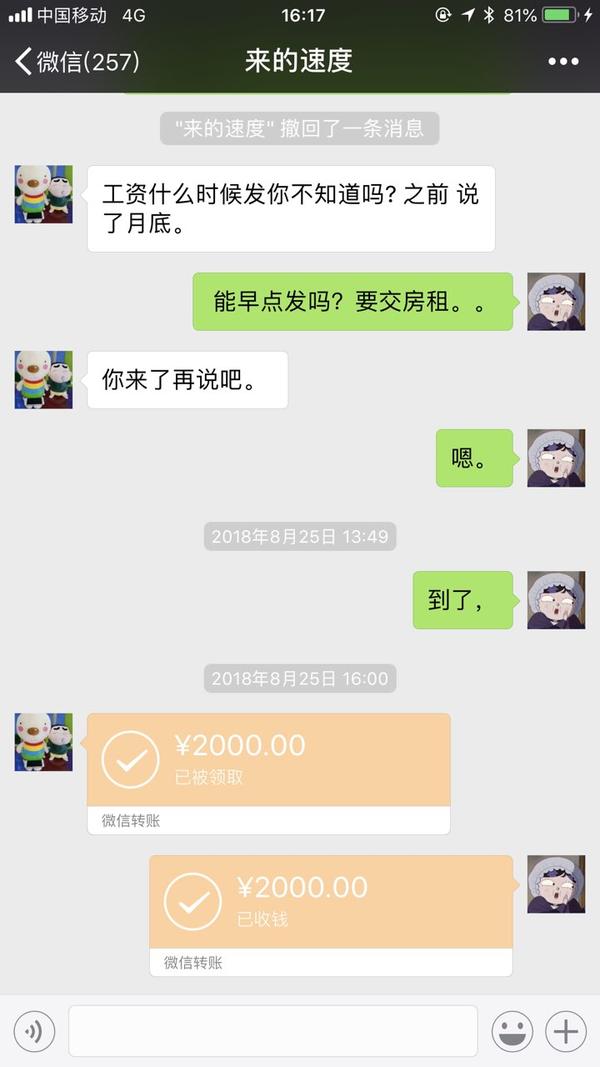Open the plus attachment menu

(x=566, y=1031)
